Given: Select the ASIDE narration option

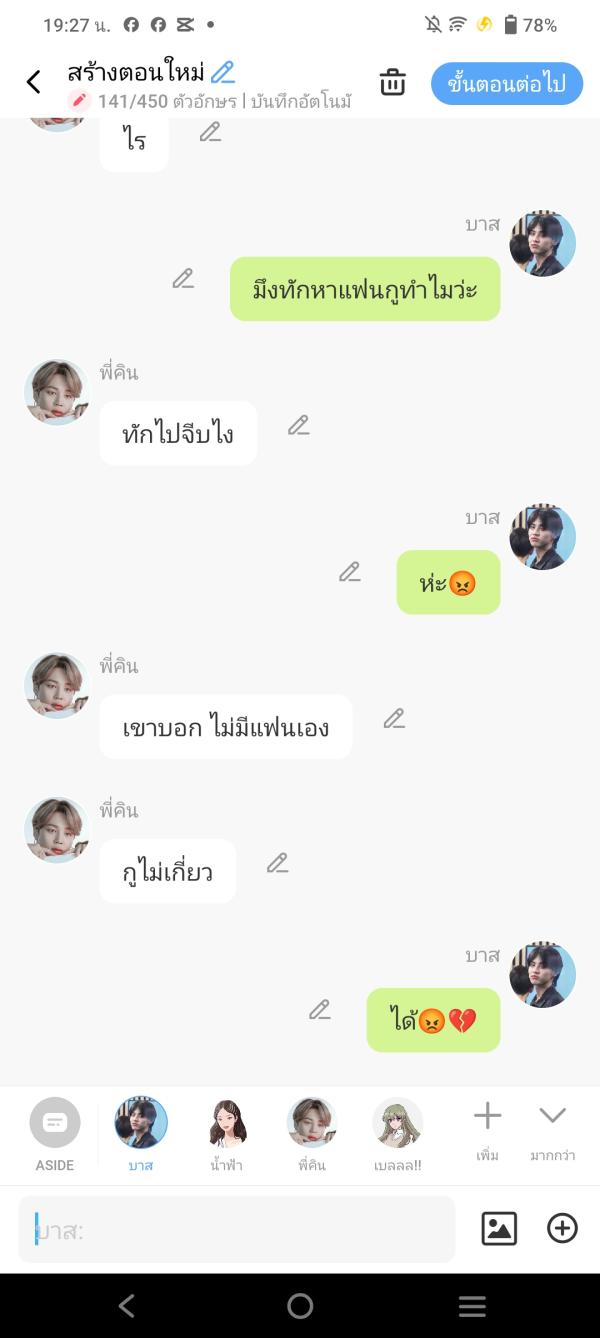Looking at the screenshot, I should [55, 1133].
